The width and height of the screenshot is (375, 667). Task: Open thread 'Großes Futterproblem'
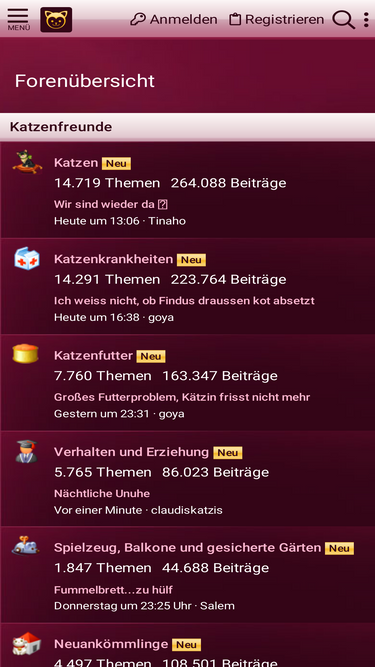pyautogui.click(x=182, y=397)
